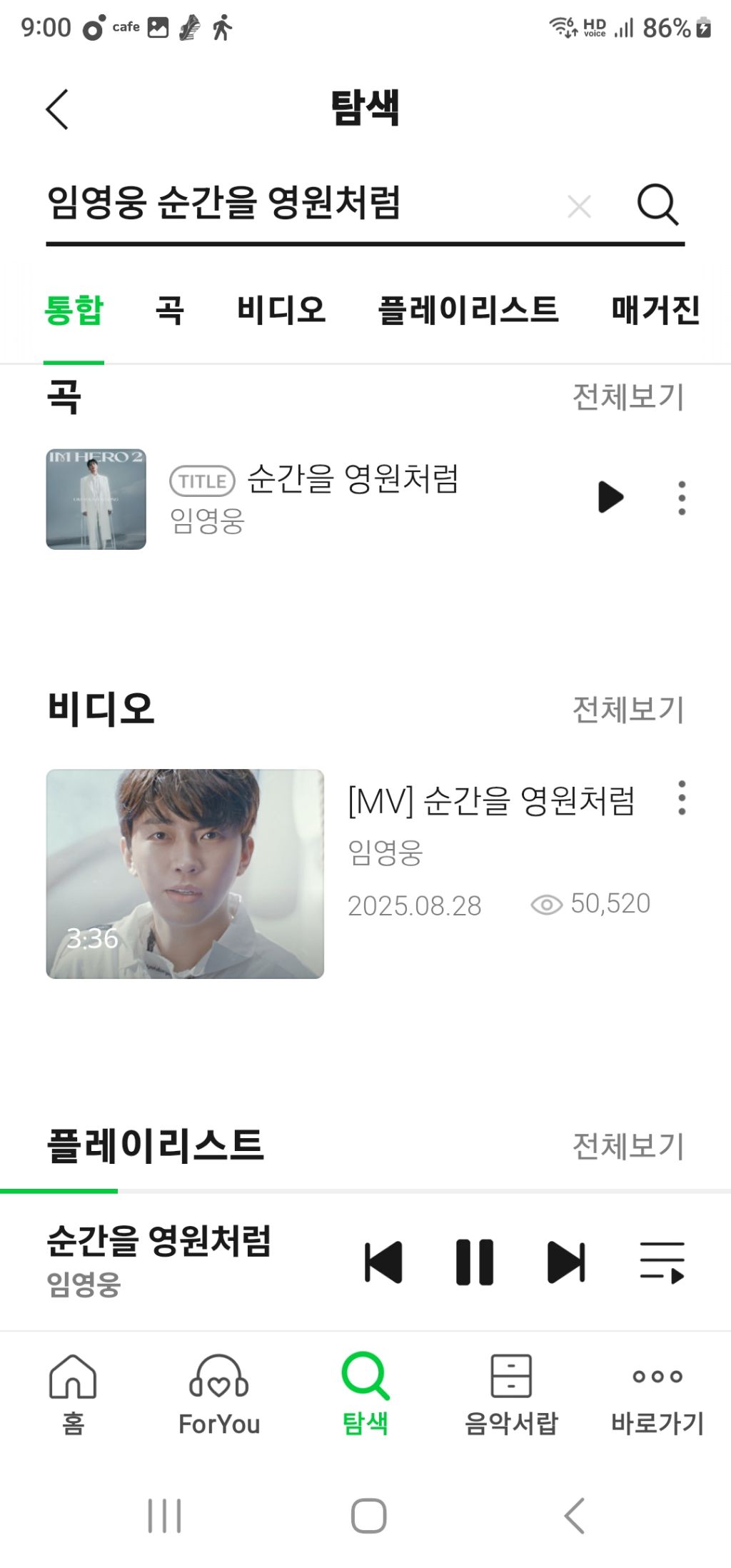
Task: Go back using the top-left arrow
Action: (x=57, y=109)
